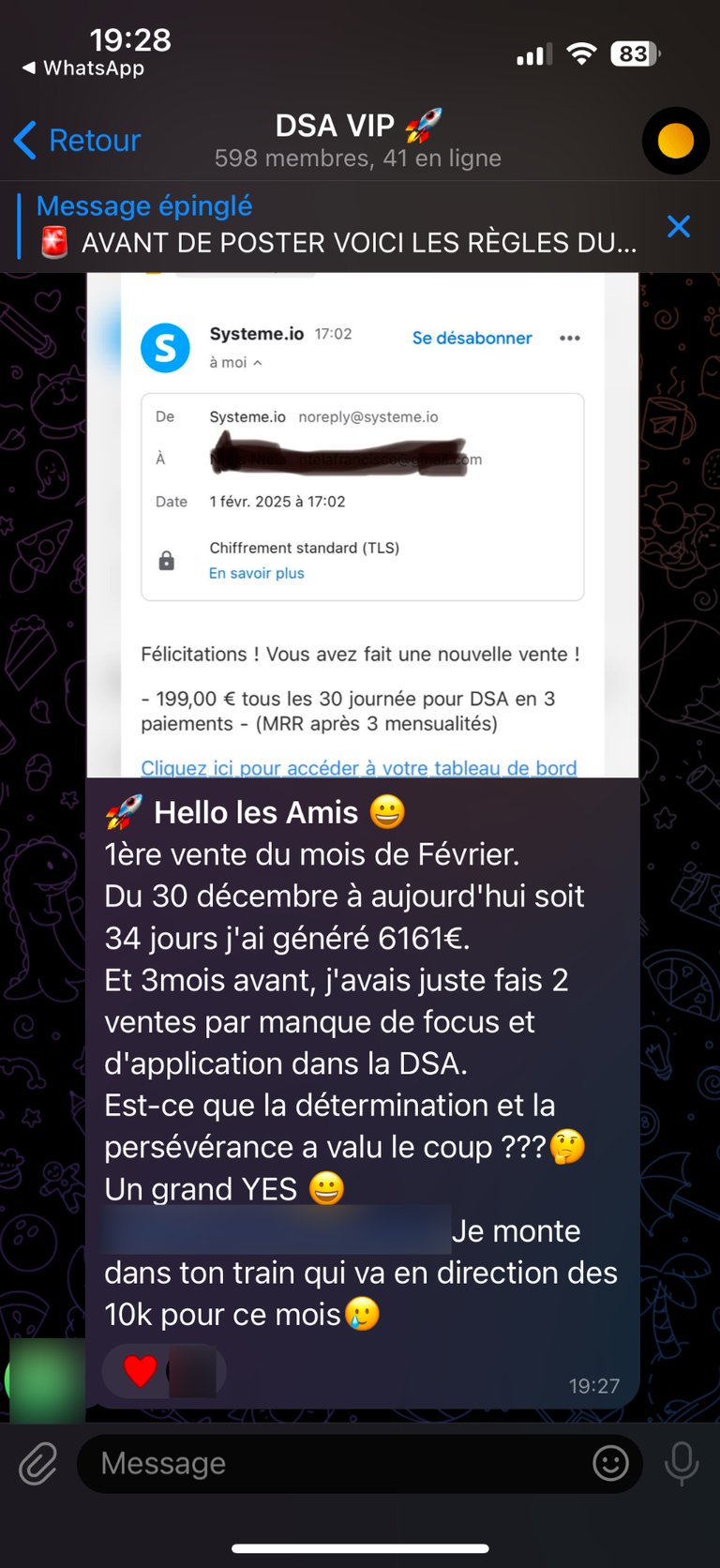The width and height of the screenshot is (720, 1568).
Task: Dismiss the pinned message banner
Action: click(678, 226)
